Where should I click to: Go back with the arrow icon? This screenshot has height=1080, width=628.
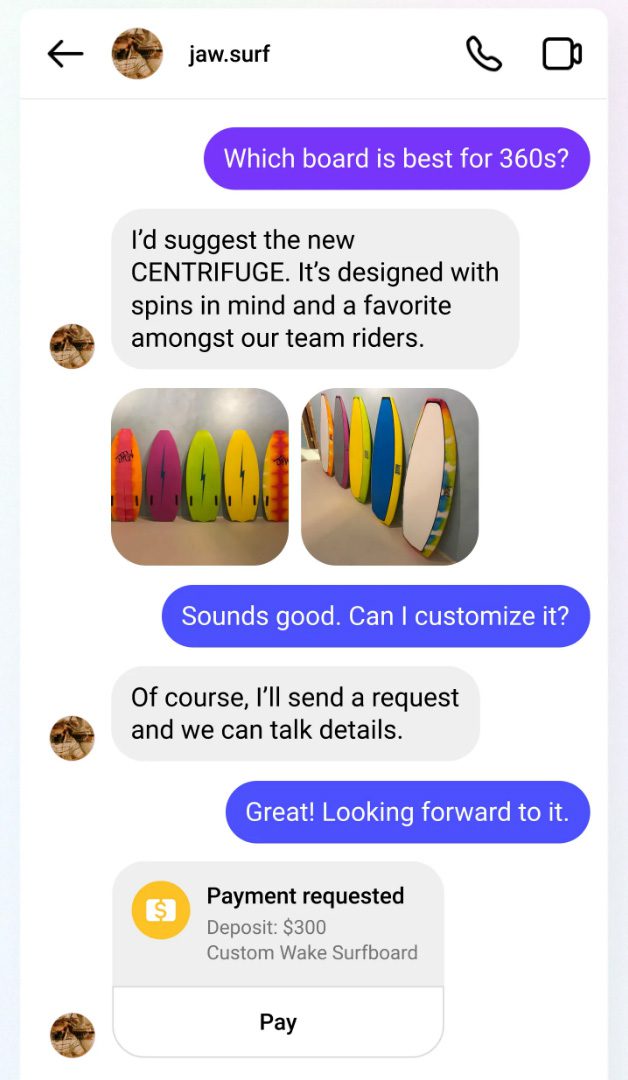tap(65, 54)
